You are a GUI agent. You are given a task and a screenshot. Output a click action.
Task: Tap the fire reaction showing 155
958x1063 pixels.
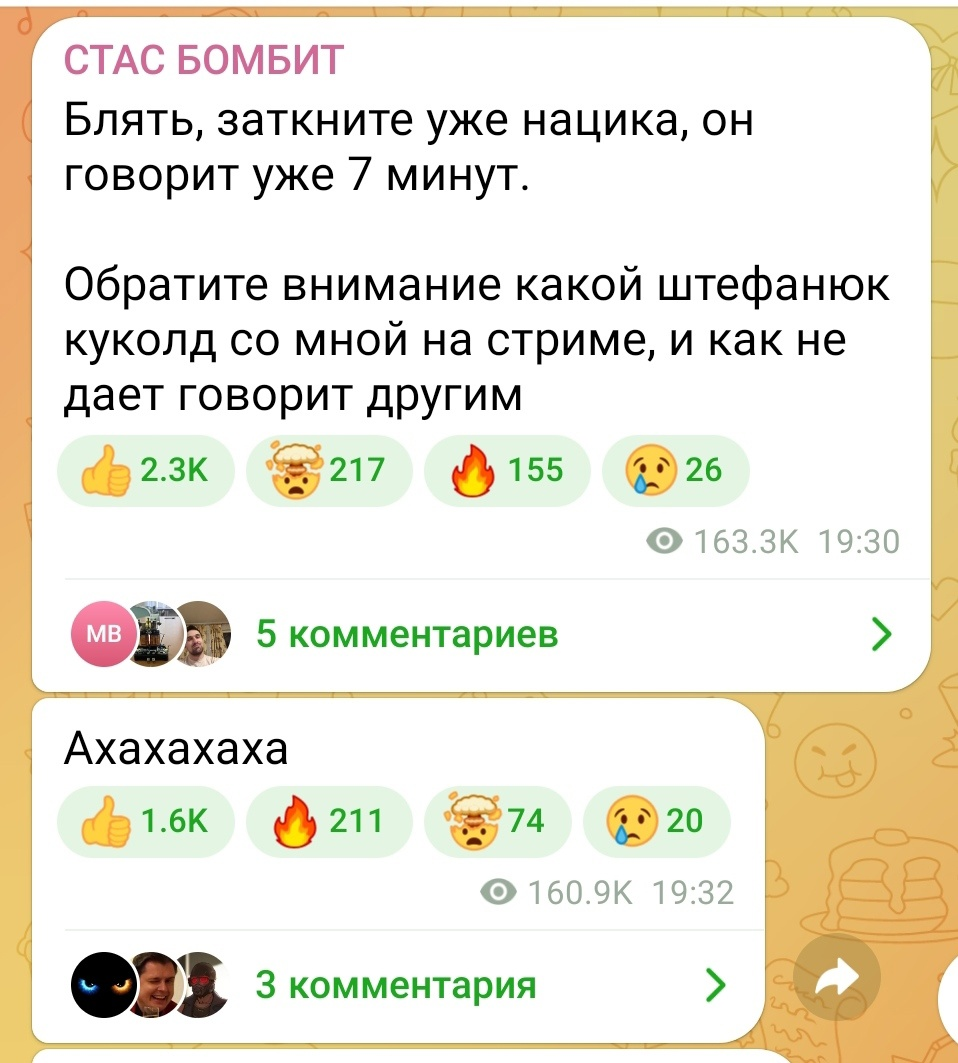point(508,468)
